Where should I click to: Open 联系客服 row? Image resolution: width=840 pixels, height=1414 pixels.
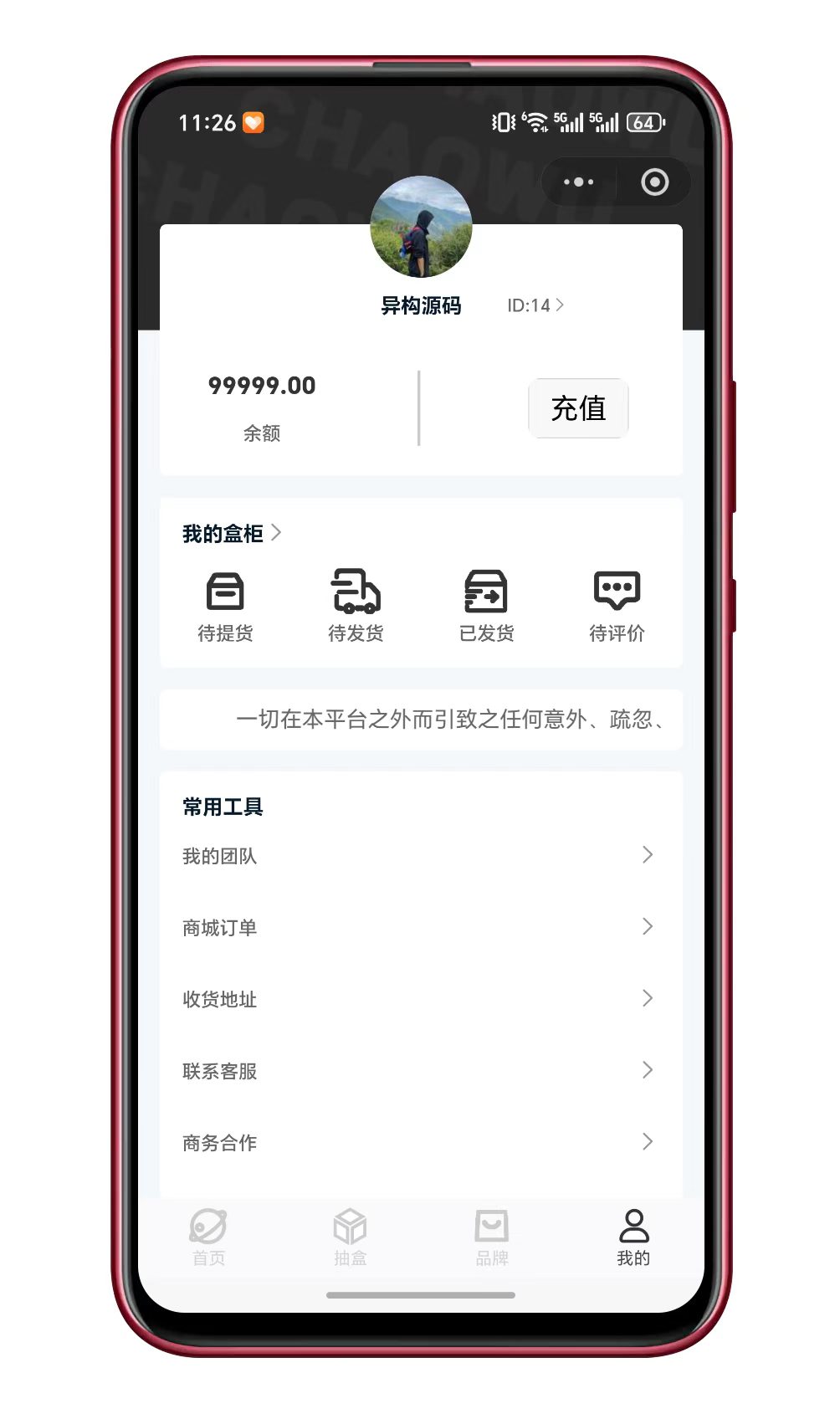(418, 1071)
